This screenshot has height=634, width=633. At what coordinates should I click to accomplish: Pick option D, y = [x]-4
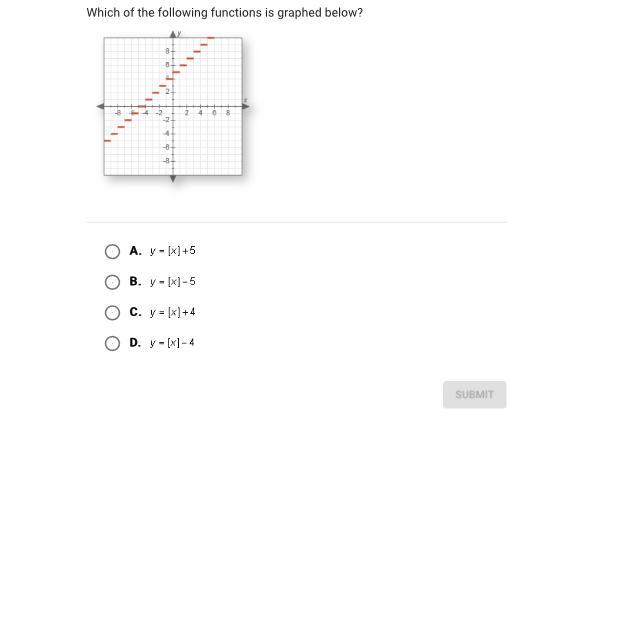[112, 343]
